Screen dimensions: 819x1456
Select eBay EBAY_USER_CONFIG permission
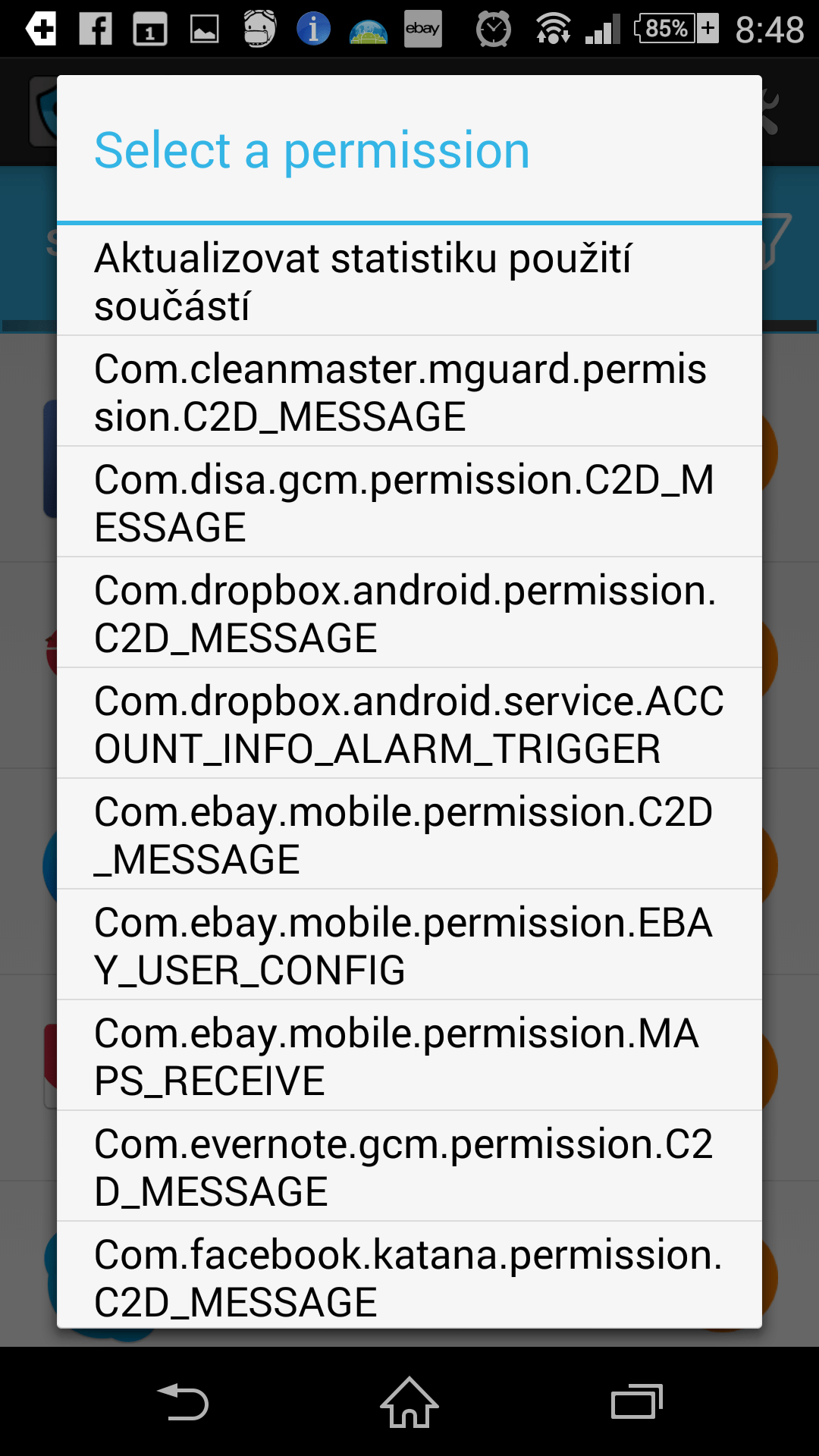tap(409, 945)
